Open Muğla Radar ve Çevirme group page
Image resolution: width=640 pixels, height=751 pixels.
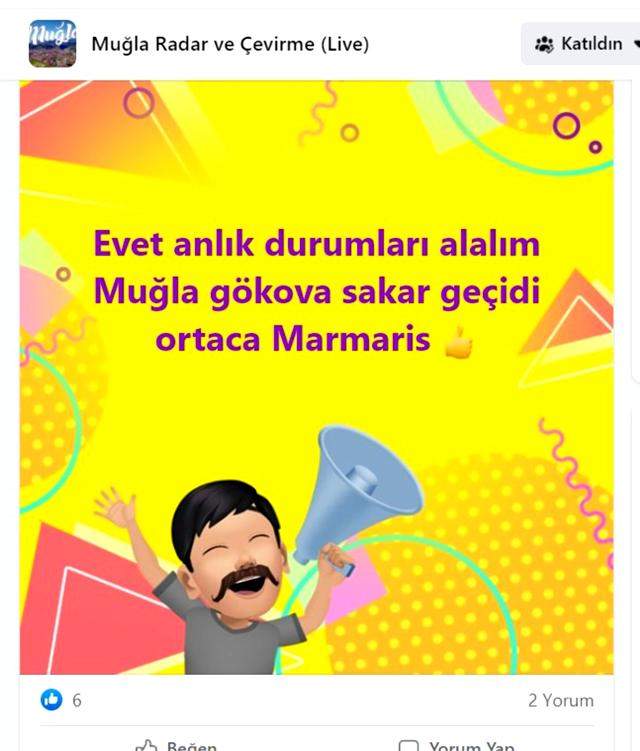click(x=230, y=44)
